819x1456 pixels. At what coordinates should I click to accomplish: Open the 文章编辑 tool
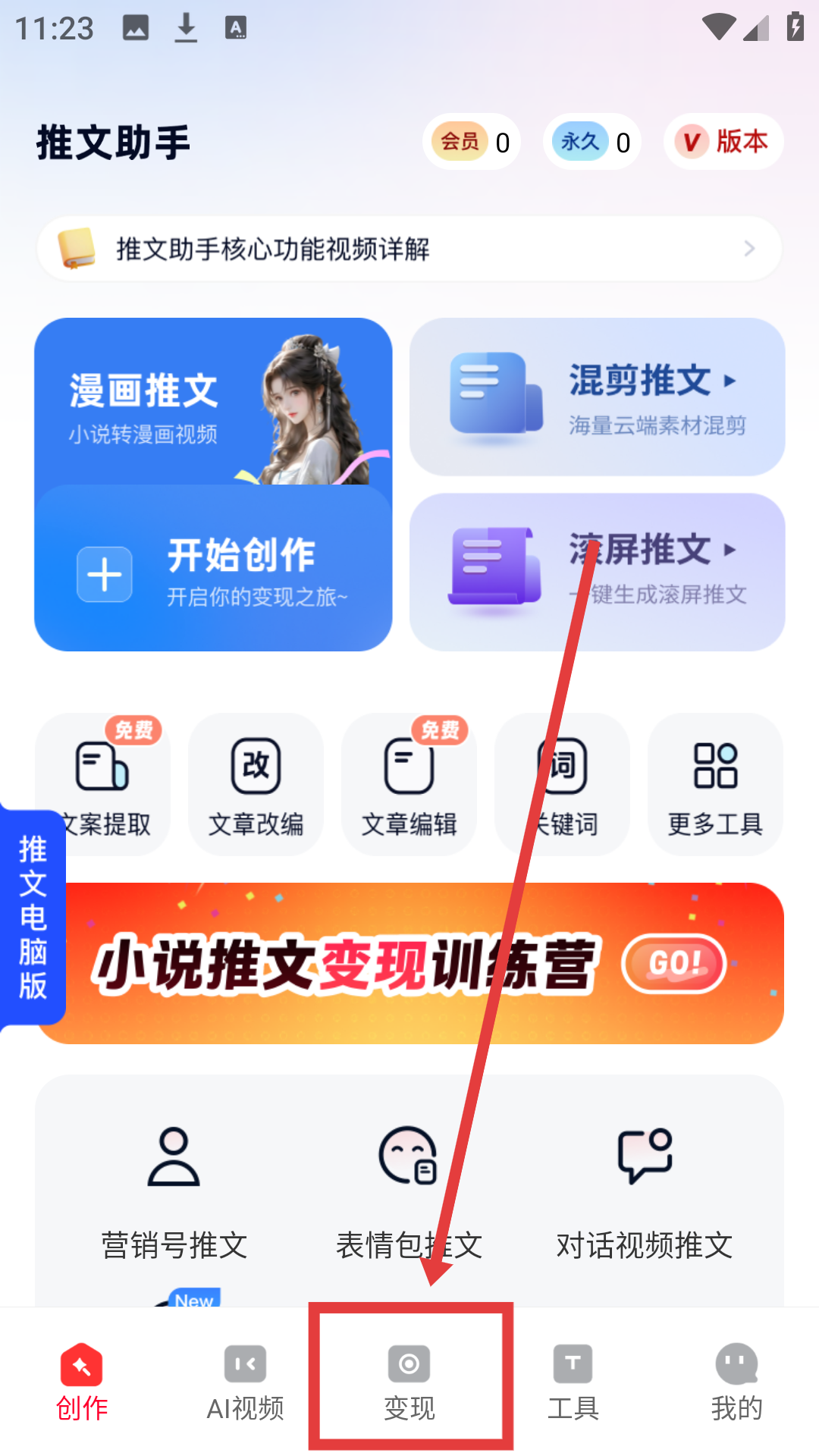point(409,785)
